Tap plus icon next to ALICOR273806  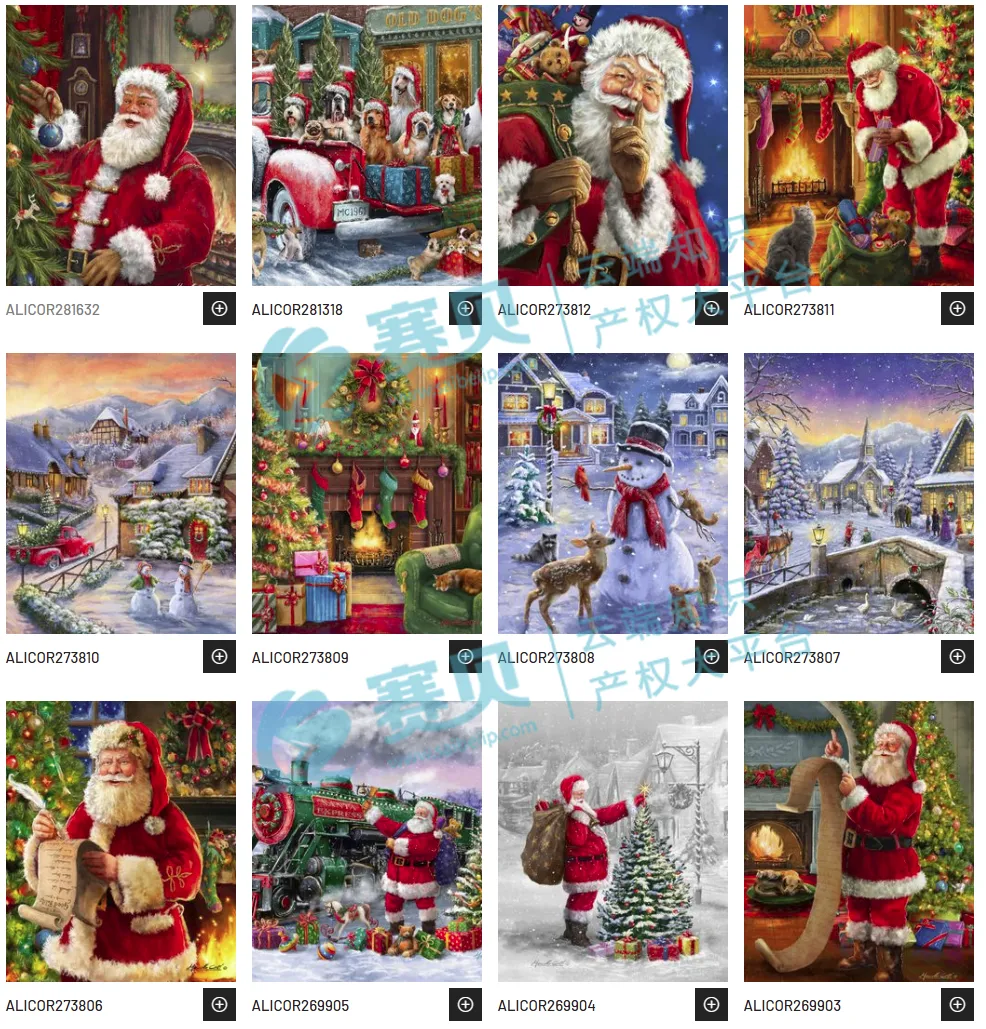click(x=219, y=1005)
